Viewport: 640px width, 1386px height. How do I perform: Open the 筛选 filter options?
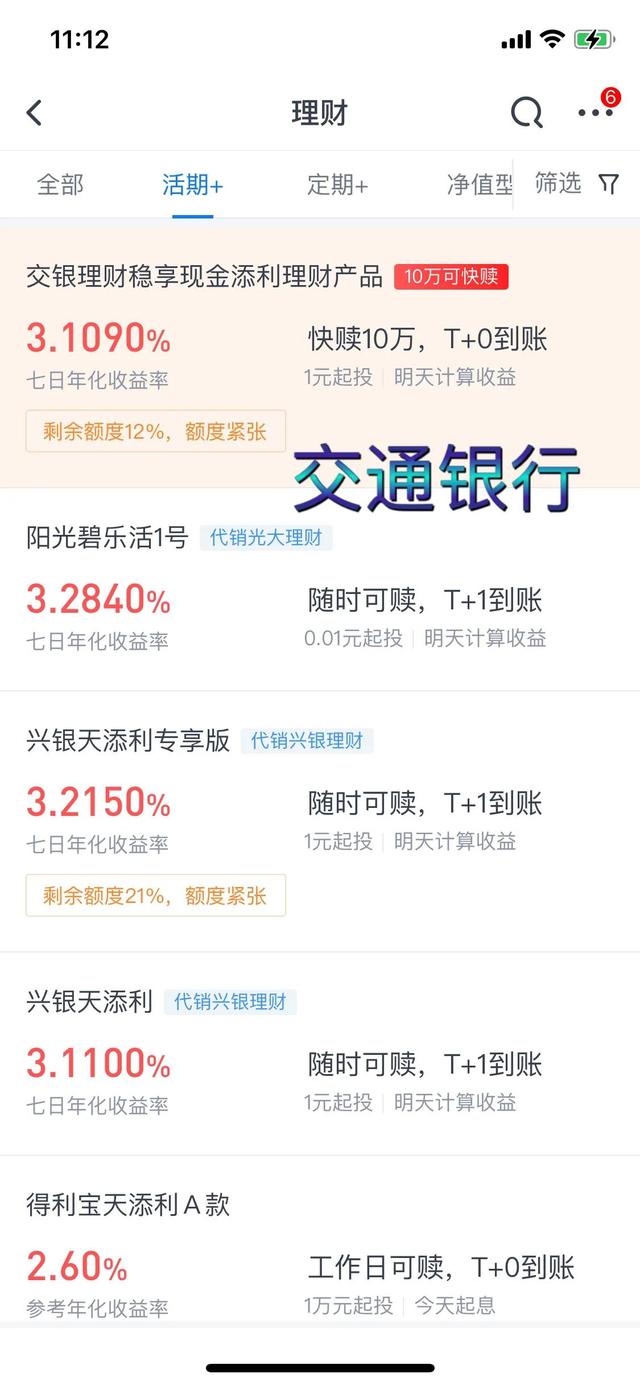pyautogui.click(x=577, y=184)
